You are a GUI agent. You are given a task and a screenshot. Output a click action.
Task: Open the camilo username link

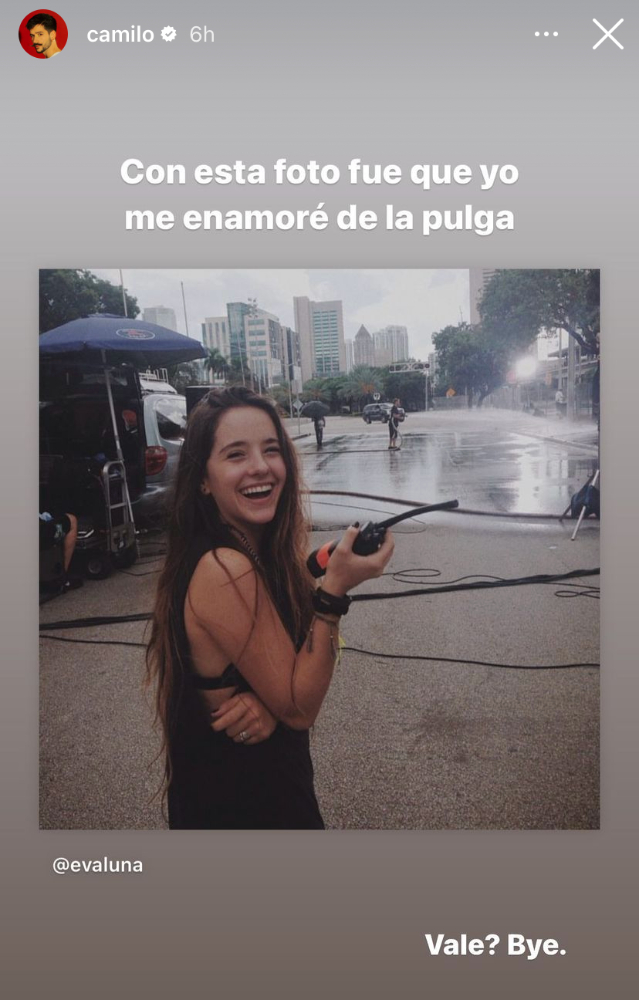pyautogui.click(x=120, y=34)
